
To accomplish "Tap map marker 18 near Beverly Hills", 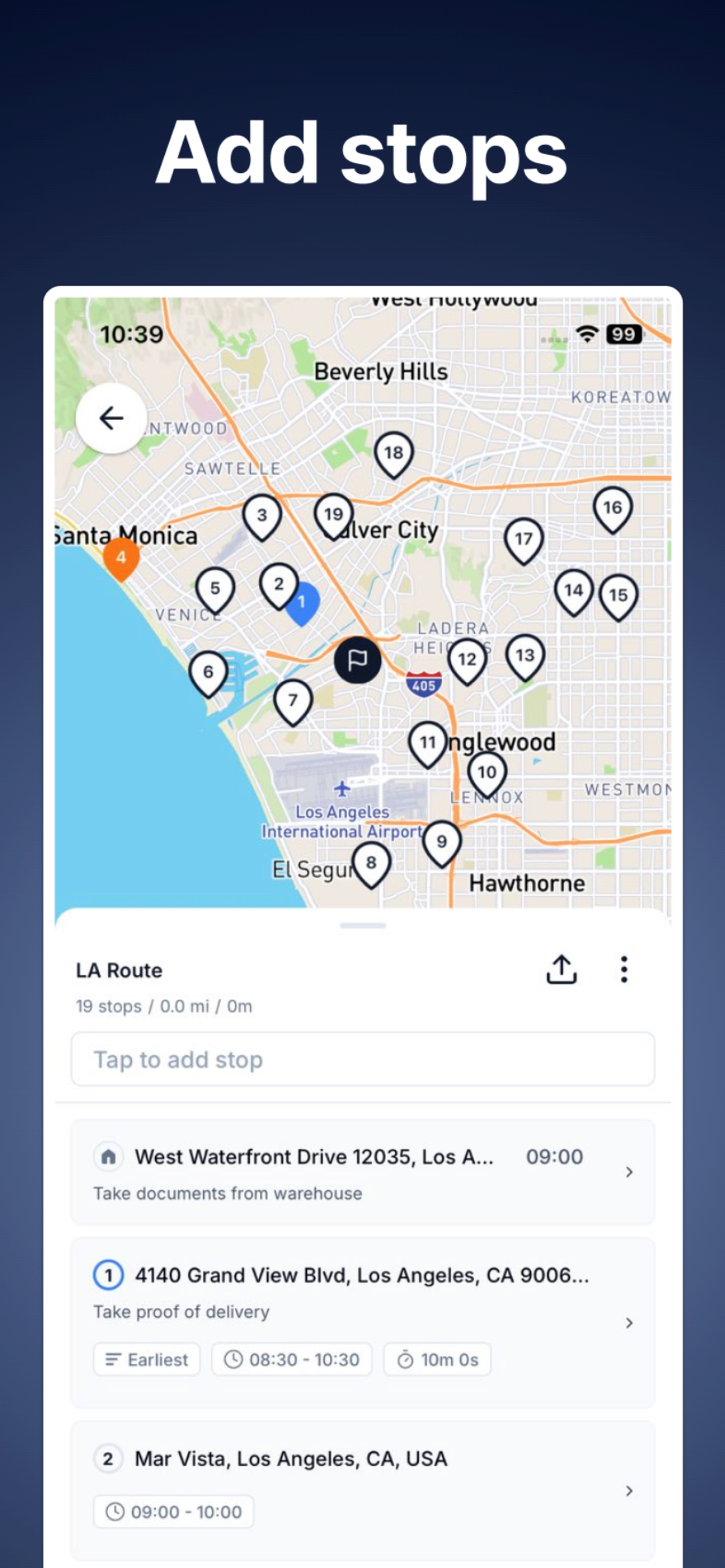I will pyautogui.click(x=393, y=452).
